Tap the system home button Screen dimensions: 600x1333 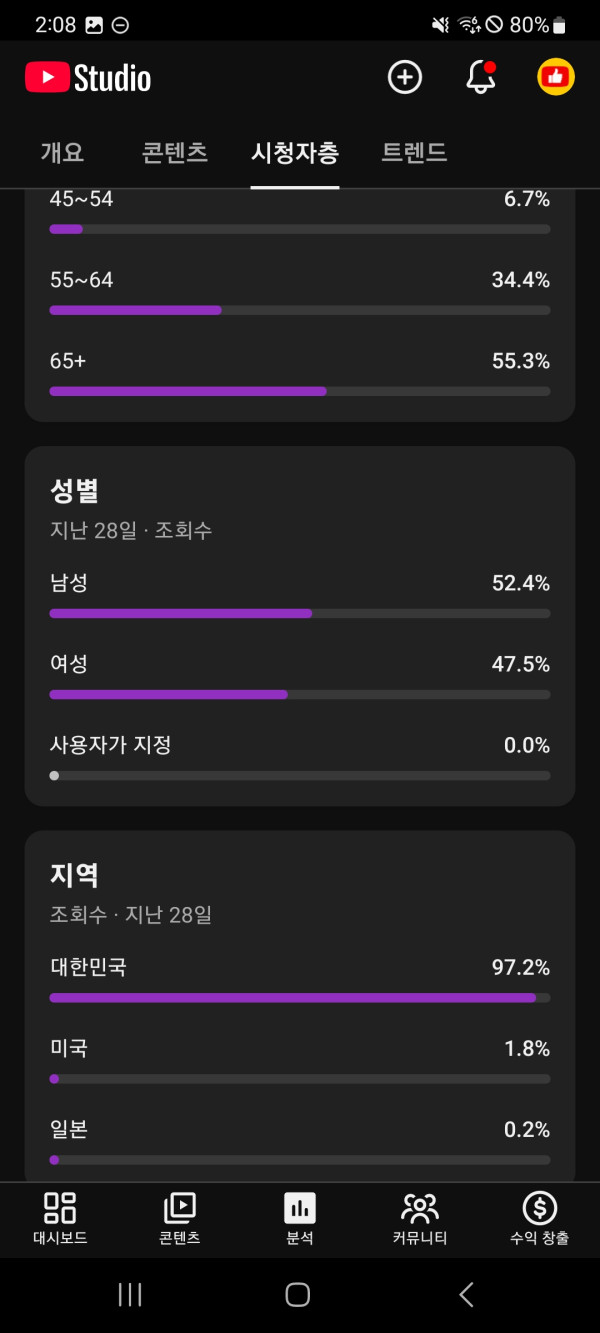(298, 1295)
